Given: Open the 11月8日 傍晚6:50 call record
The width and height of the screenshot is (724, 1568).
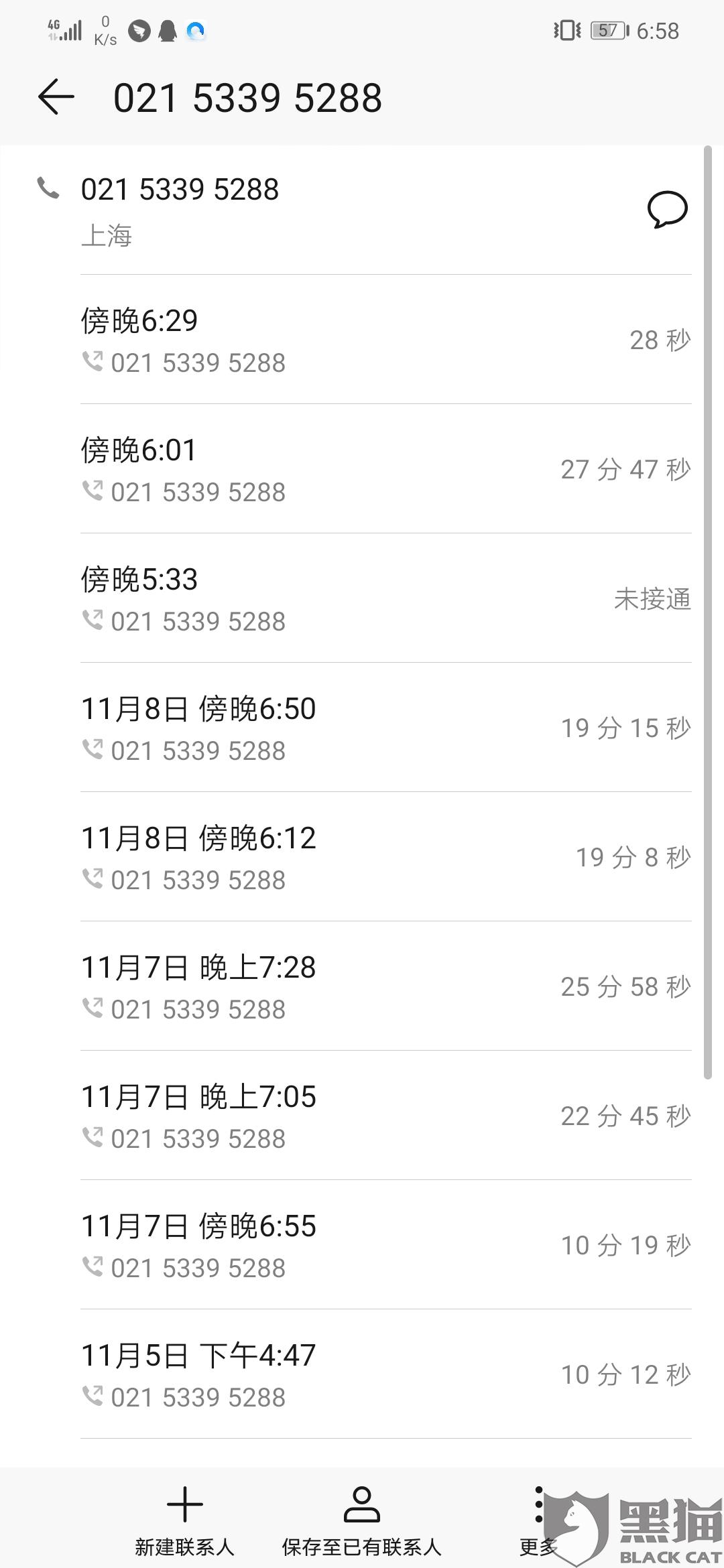Looking at the screenshot, I should (x=385, y=728).
